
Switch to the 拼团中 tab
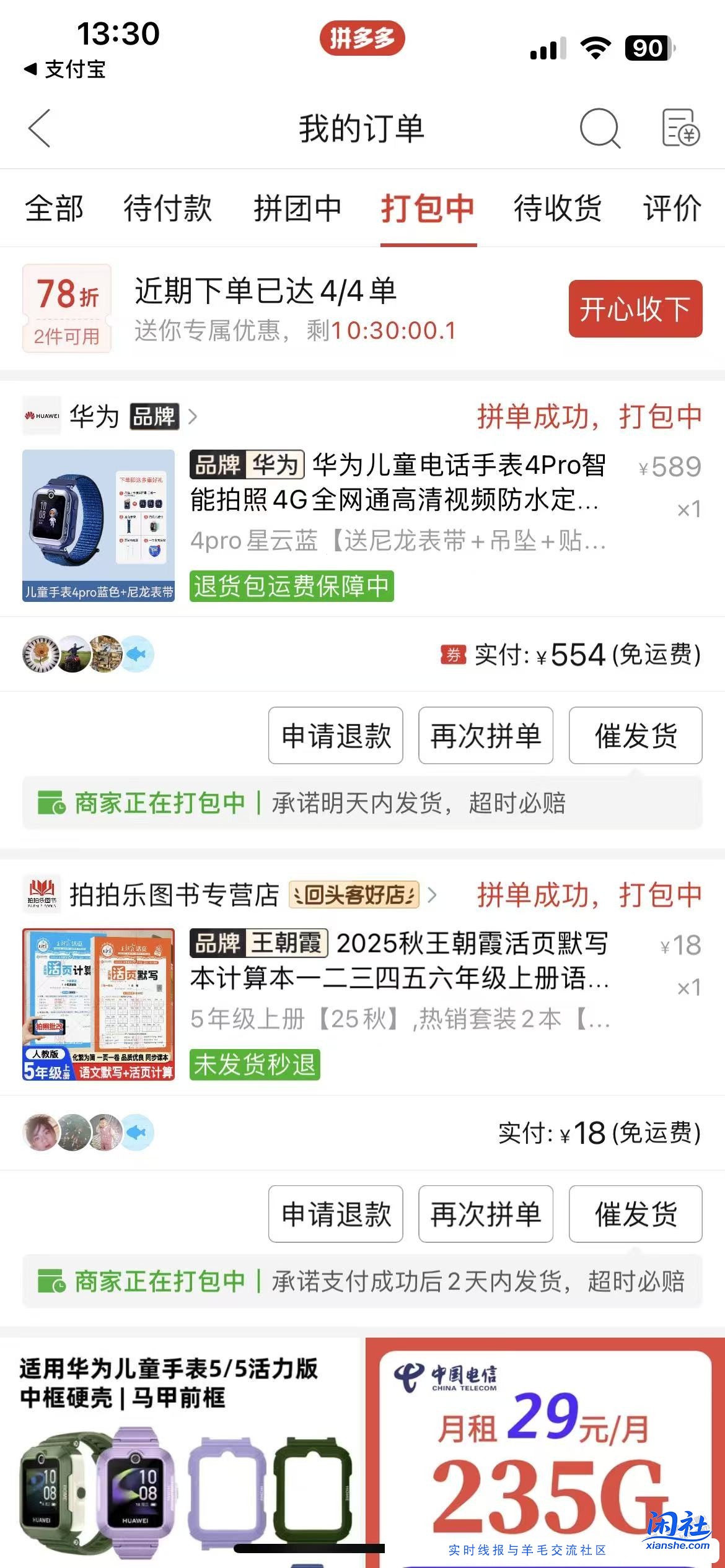coord(297,208)
